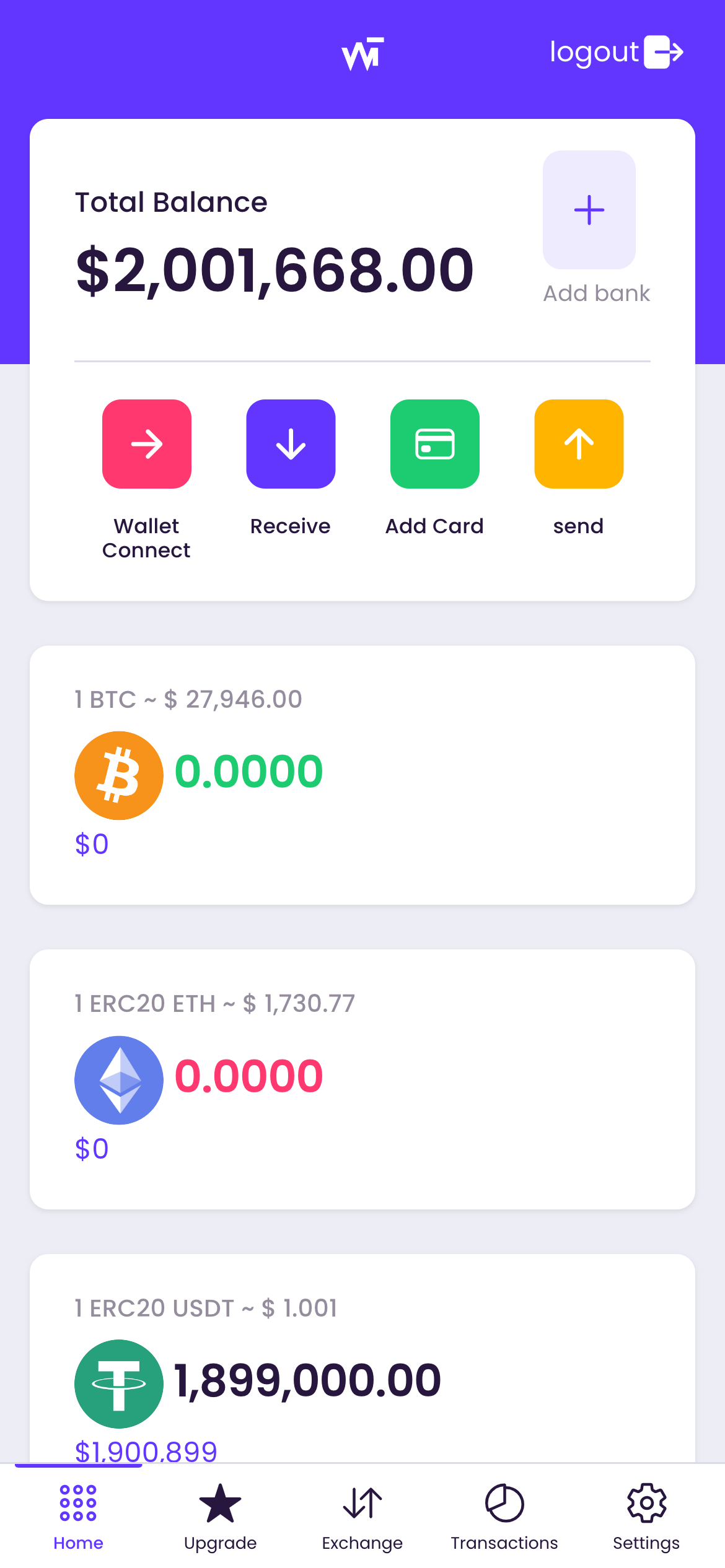Open the ERC20 USDT balance card
Screen dimensions: 725x1568
point(362,1362)
